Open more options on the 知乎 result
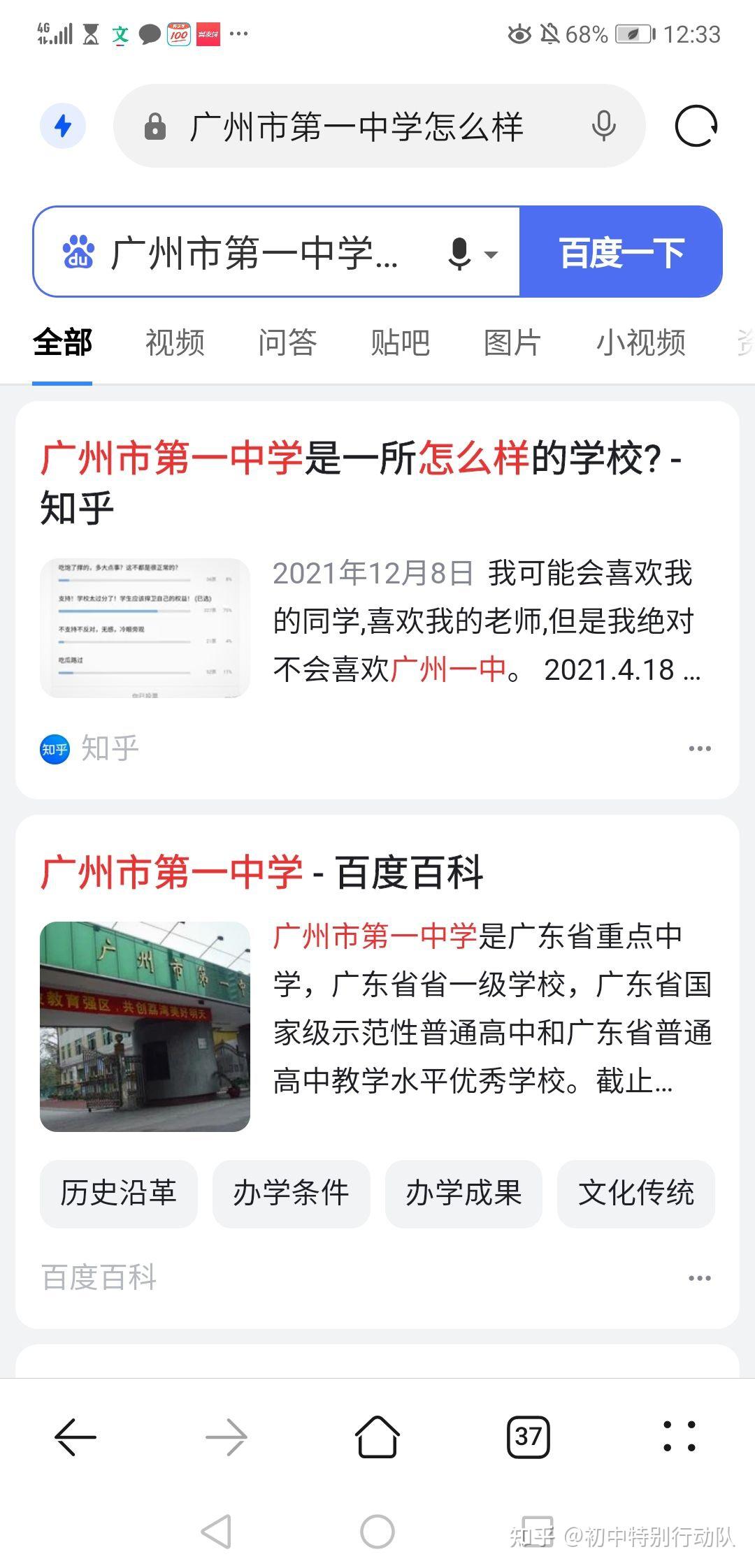Screen dimensions: 755x1568 tap(700, 748)
